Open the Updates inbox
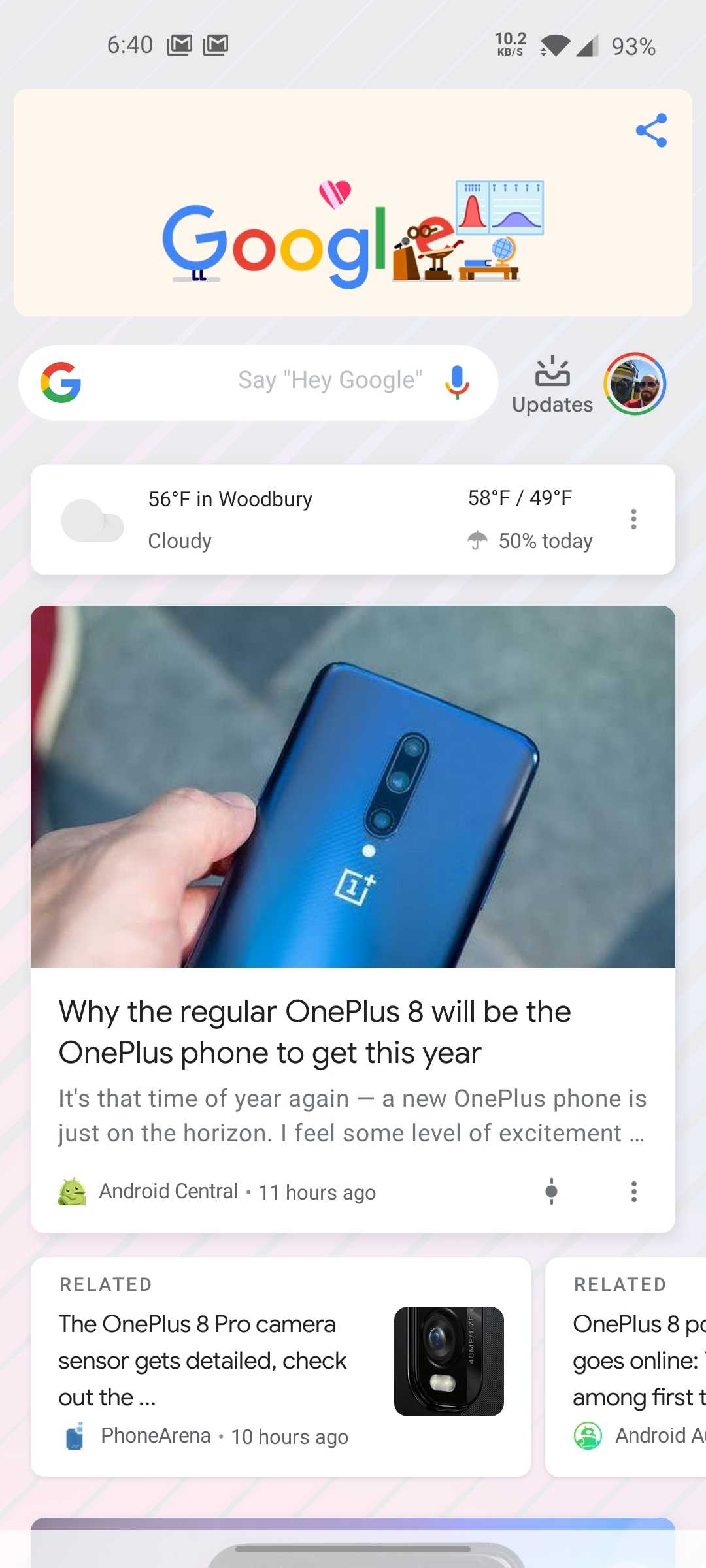 552,385
